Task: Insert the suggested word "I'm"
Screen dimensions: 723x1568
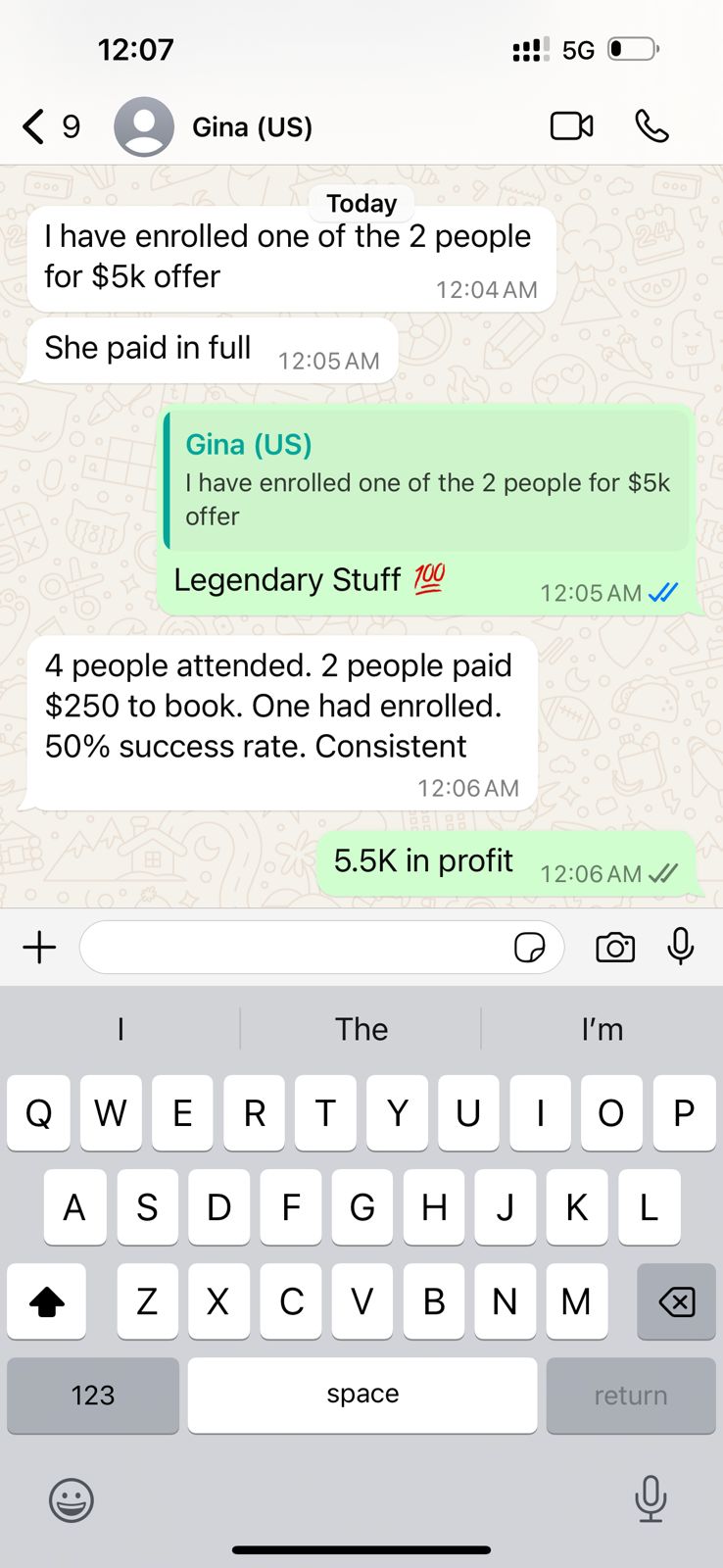Action: coord(602,1029)
